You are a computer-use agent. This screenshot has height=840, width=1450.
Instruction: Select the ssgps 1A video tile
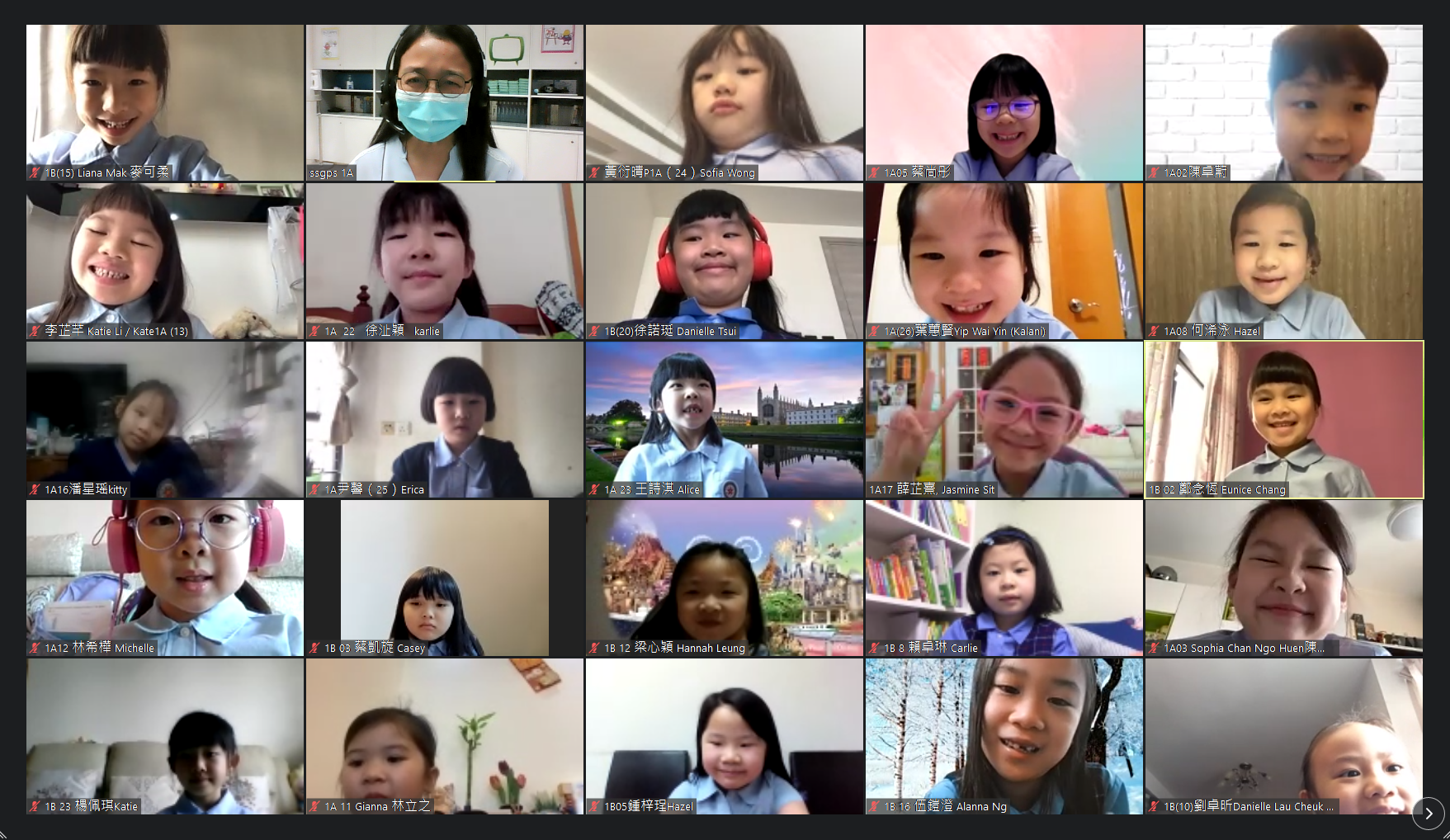coord(444,102)
